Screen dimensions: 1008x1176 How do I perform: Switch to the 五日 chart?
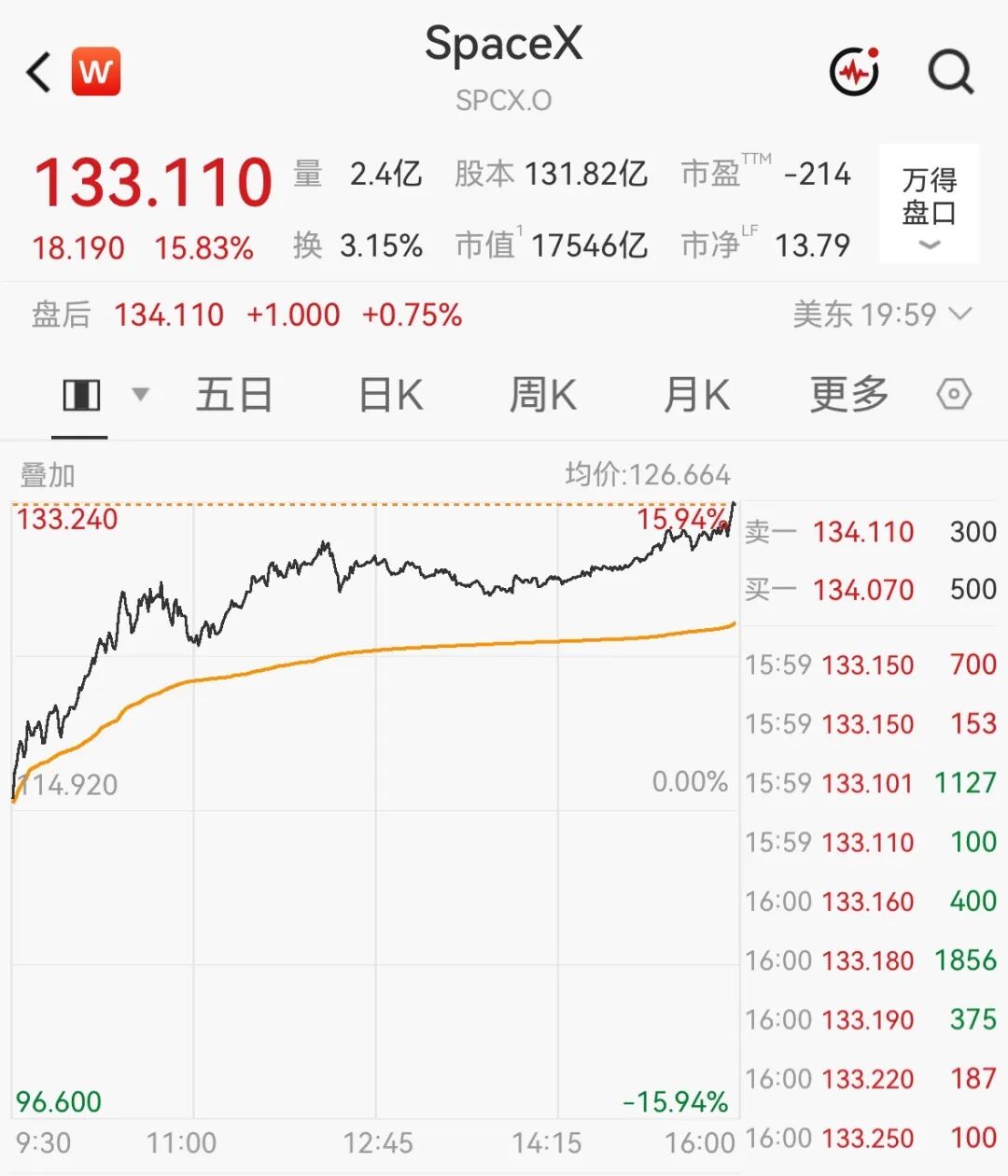(233, 395)
